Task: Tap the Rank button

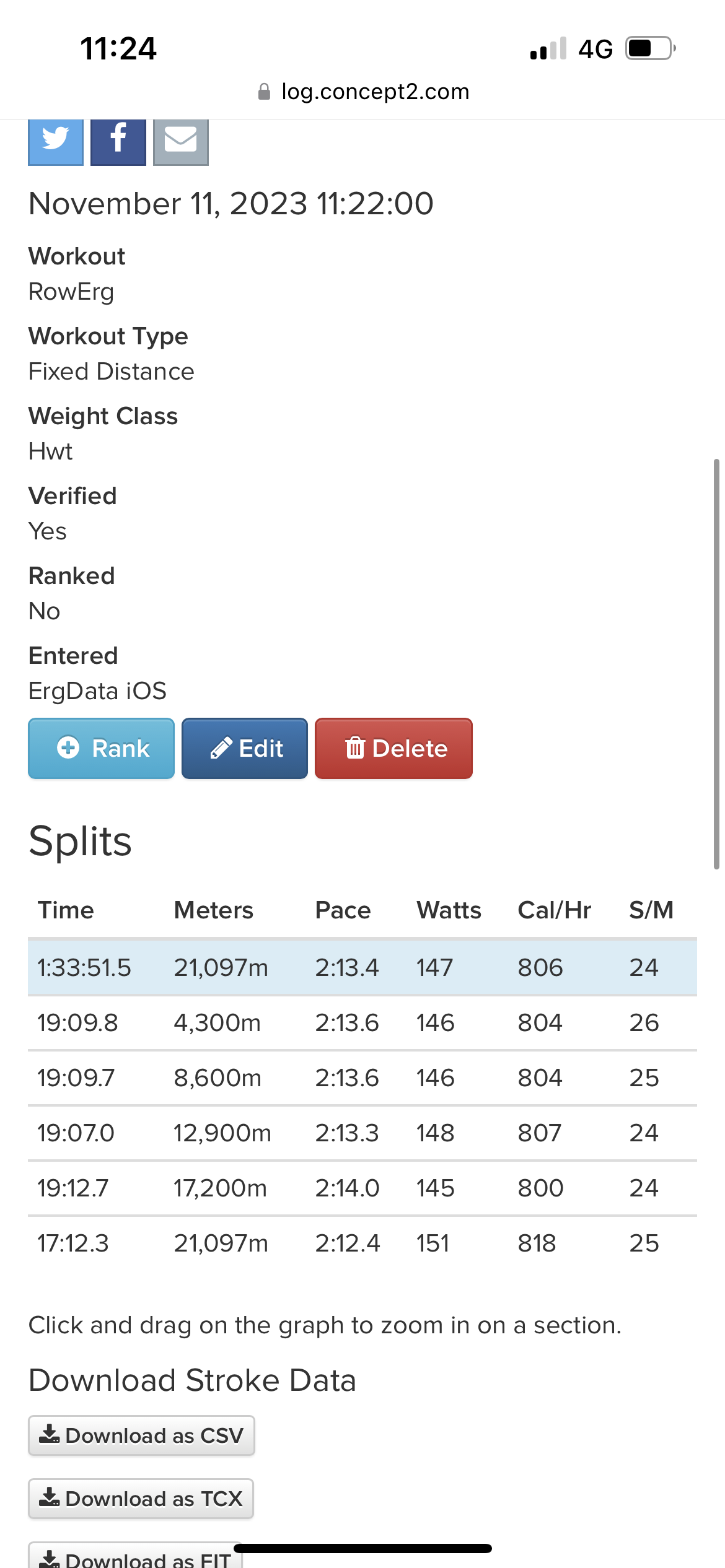Action: click(101, 748)
